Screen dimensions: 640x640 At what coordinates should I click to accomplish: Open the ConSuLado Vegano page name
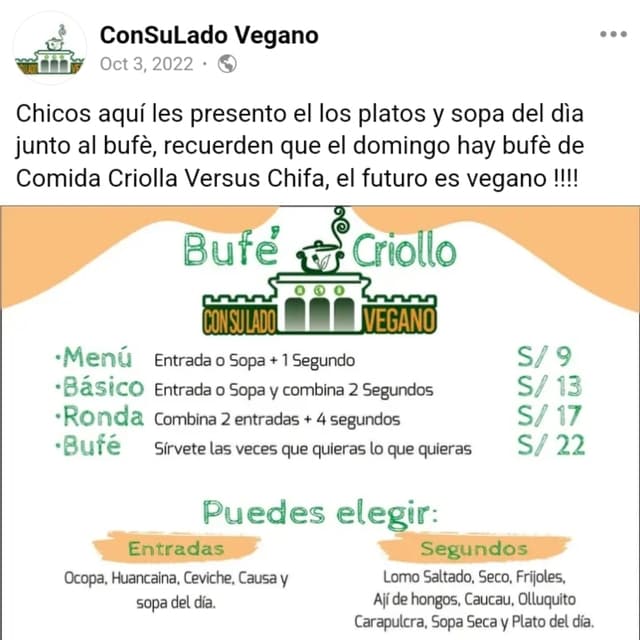[x=209, y=35]
